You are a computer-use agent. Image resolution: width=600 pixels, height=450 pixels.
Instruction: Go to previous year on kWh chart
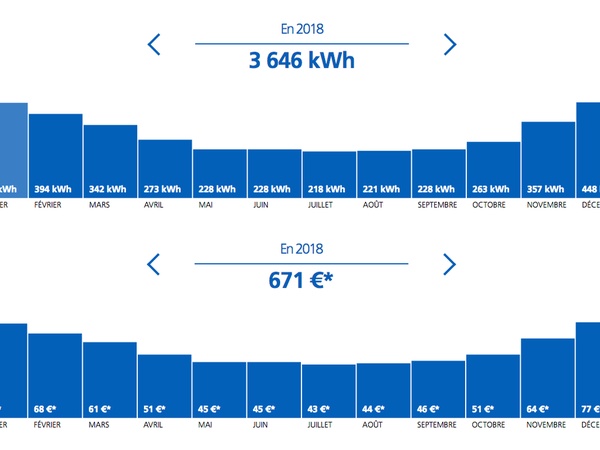pos(153,44)
